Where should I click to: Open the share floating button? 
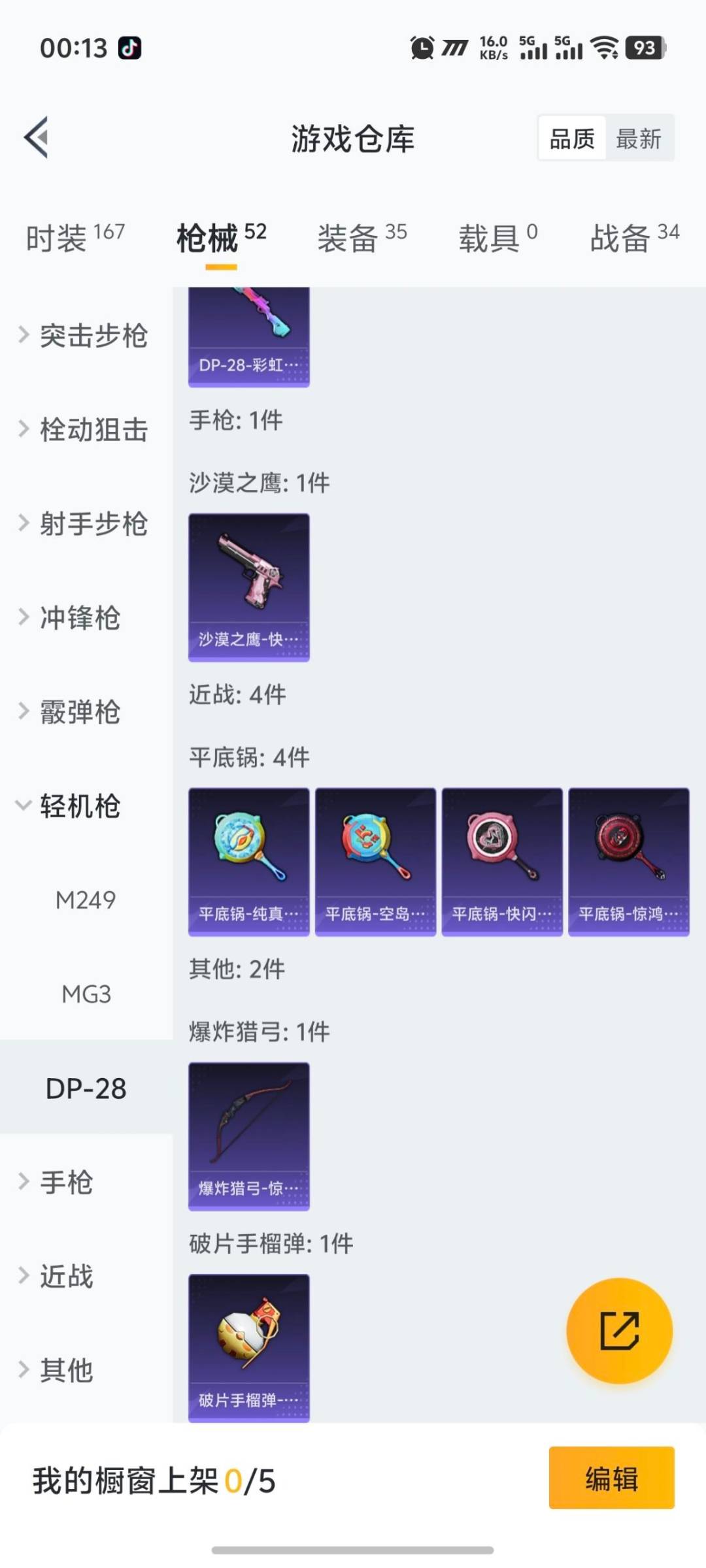click(620, 1331)
